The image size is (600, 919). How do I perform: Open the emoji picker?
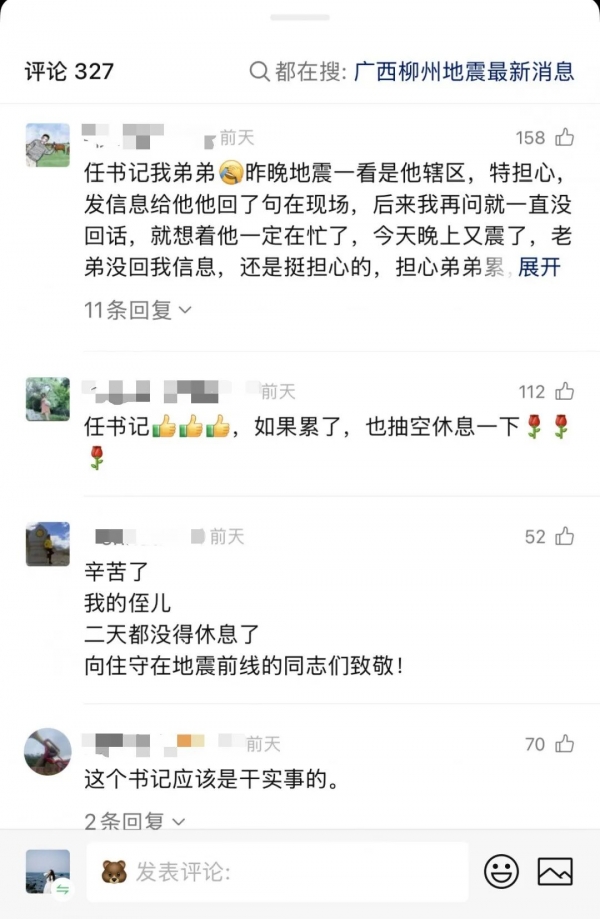[x=502, y=872]
